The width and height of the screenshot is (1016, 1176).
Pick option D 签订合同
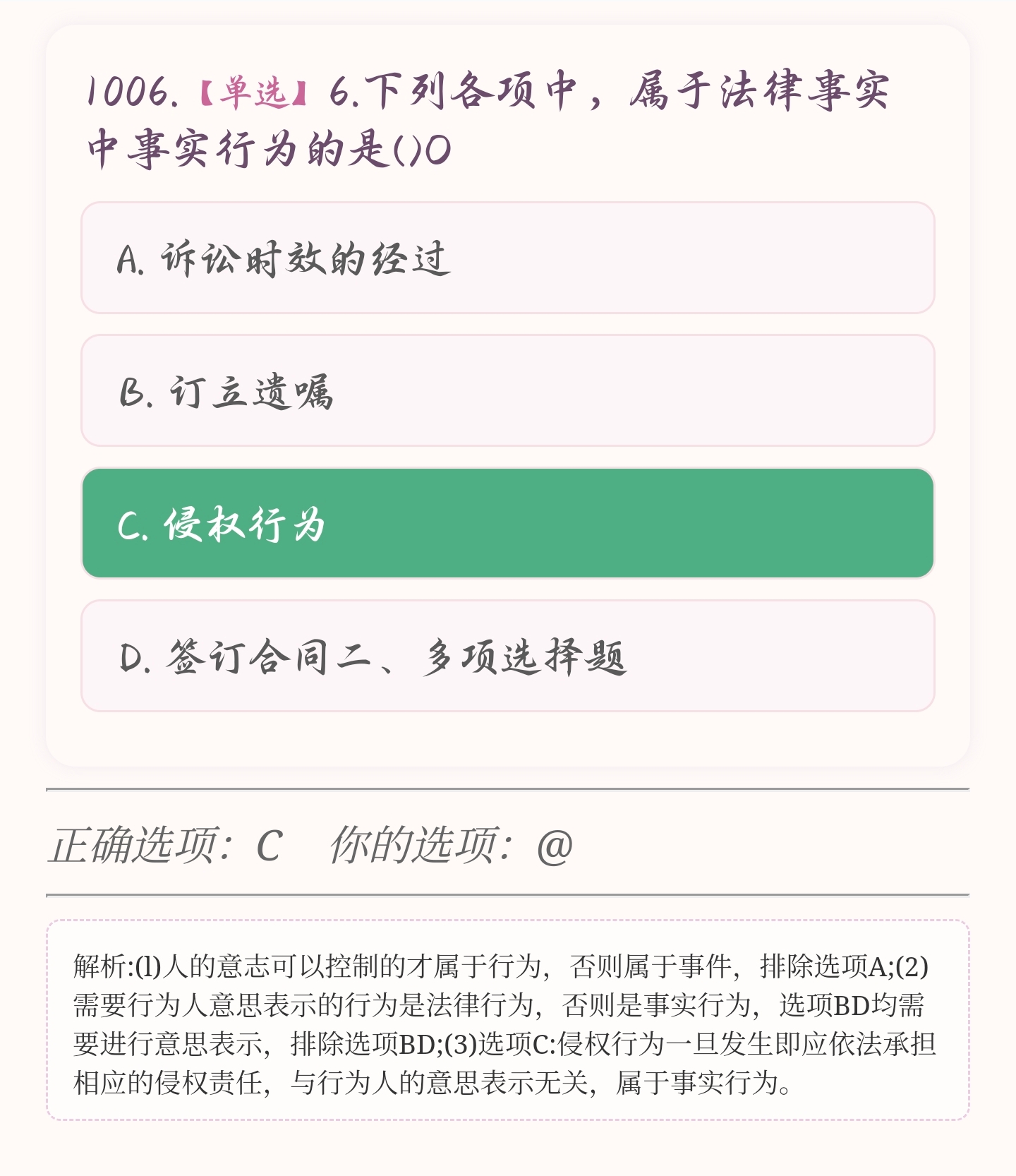pos(508,656)
